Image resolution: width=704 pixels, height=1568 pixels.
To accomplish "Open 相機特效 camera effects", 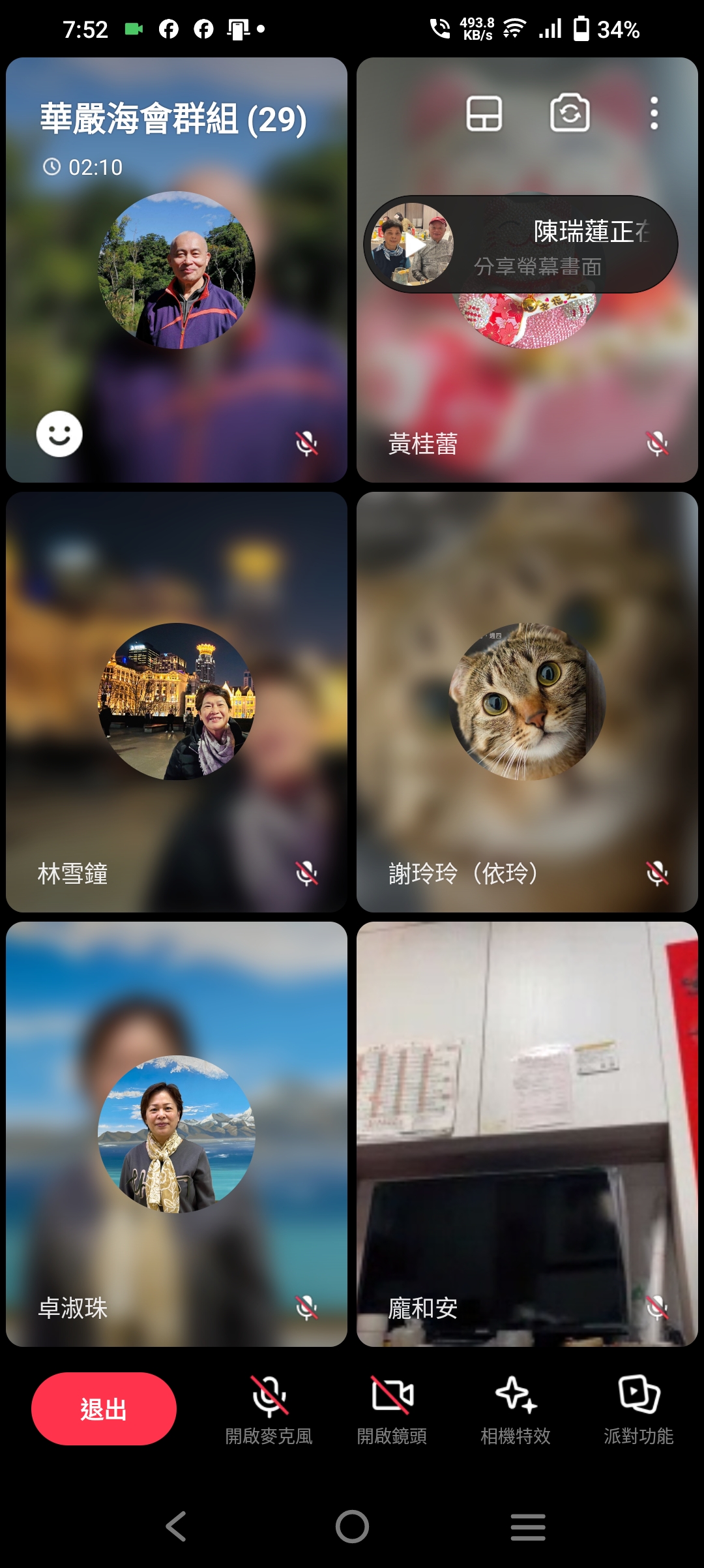I will [515, 1409].
